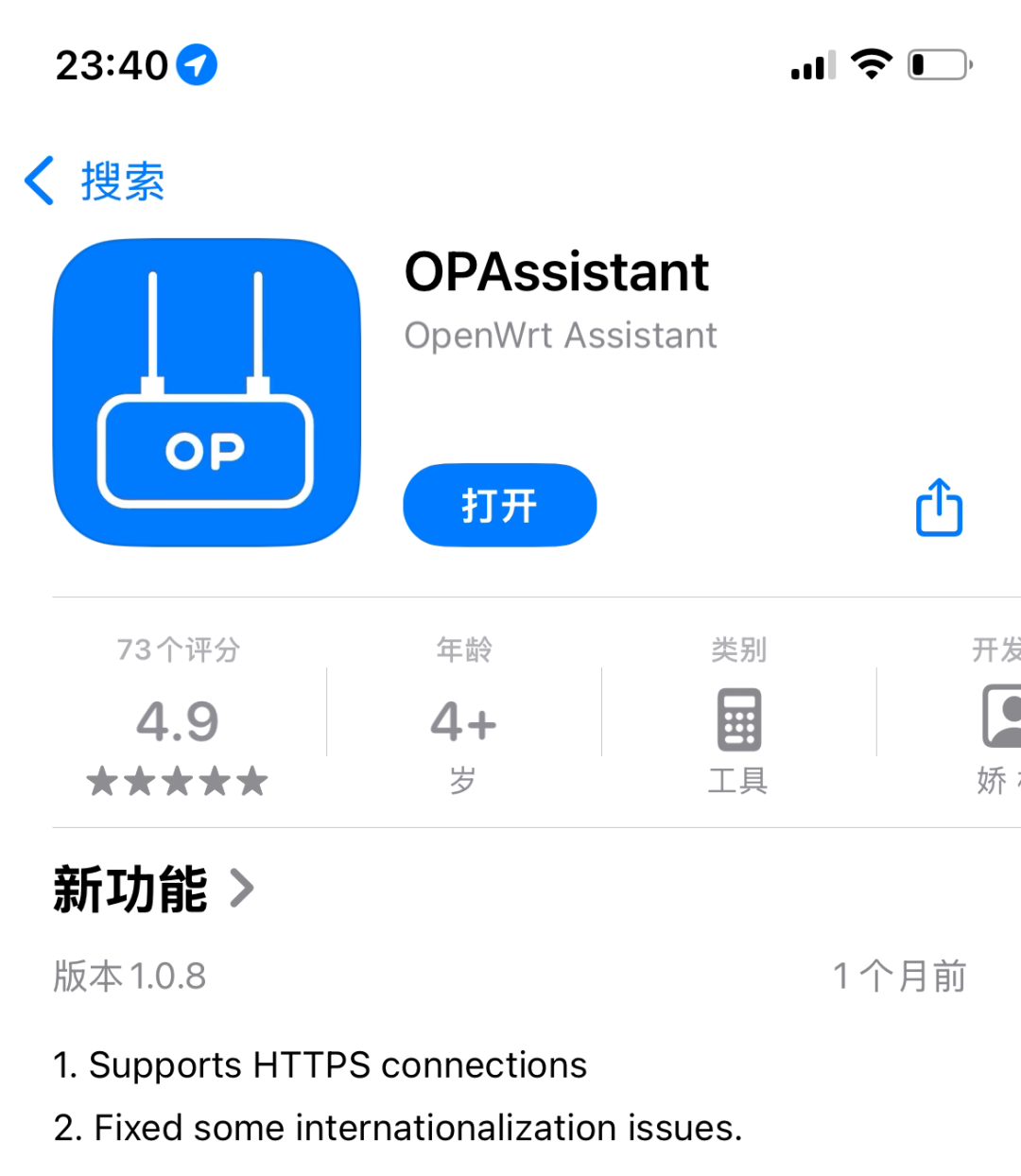Viewport: 1021px width, 1176px height.
Task: View ratings by tapping 4.9 score
Action: (x=177, y=721)
